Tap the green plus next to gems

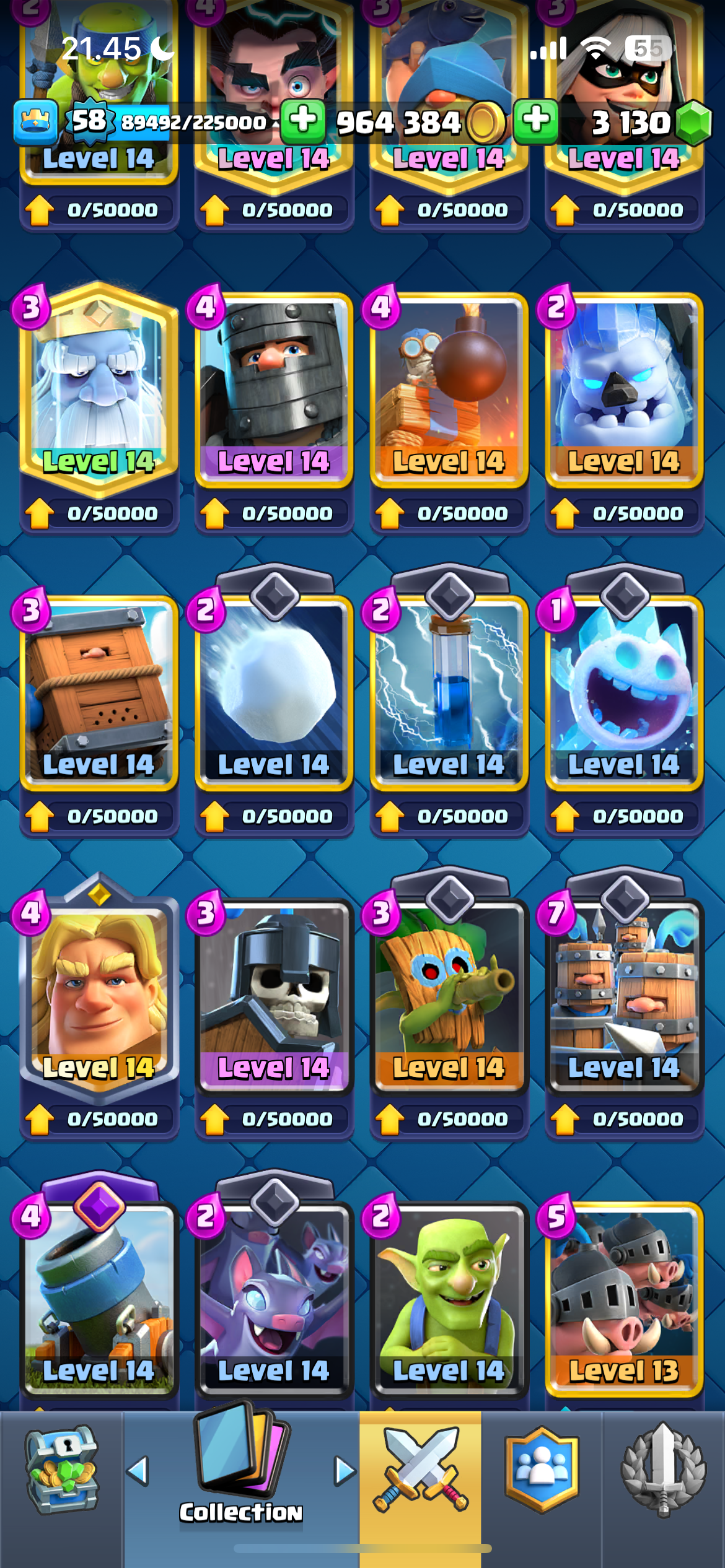point(536,120)
